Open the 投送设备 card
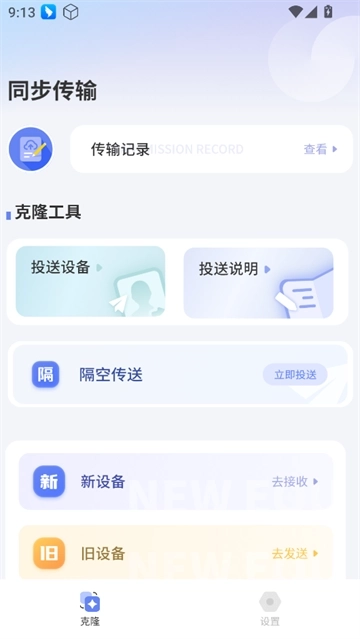This screenshot has height=639, width=360. pos(91,282)
